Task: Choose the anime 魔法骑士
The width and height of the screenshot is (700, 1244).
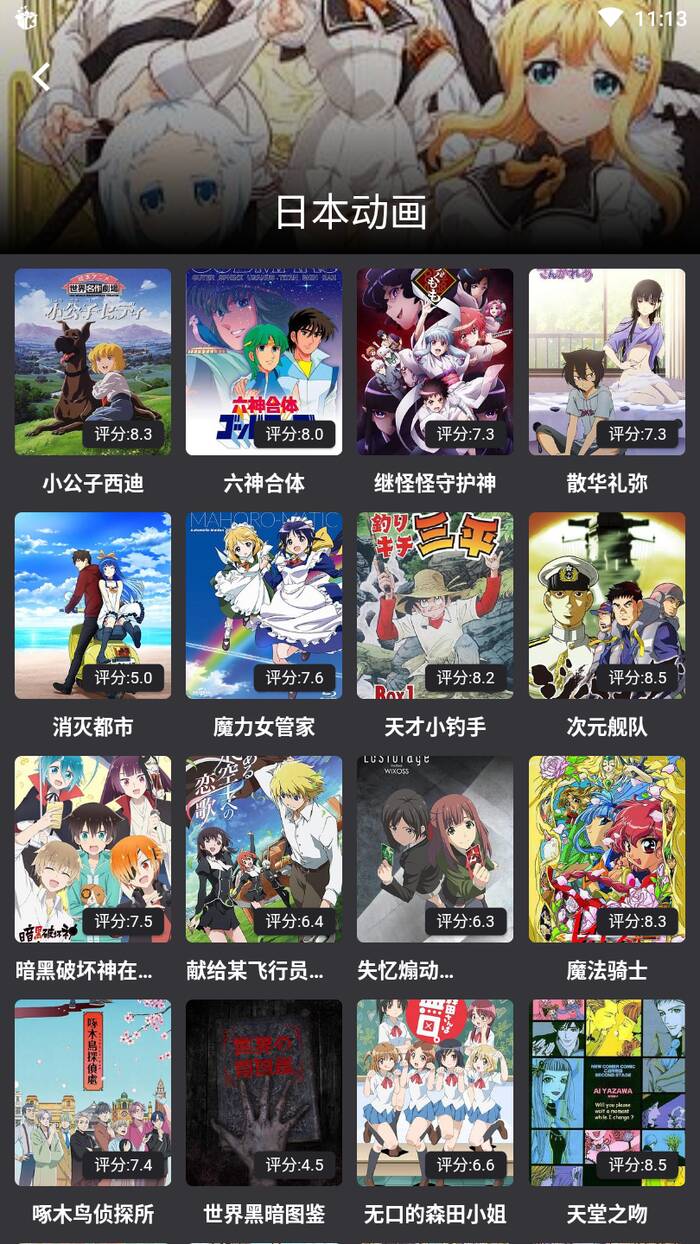Action: coord(607,849)
